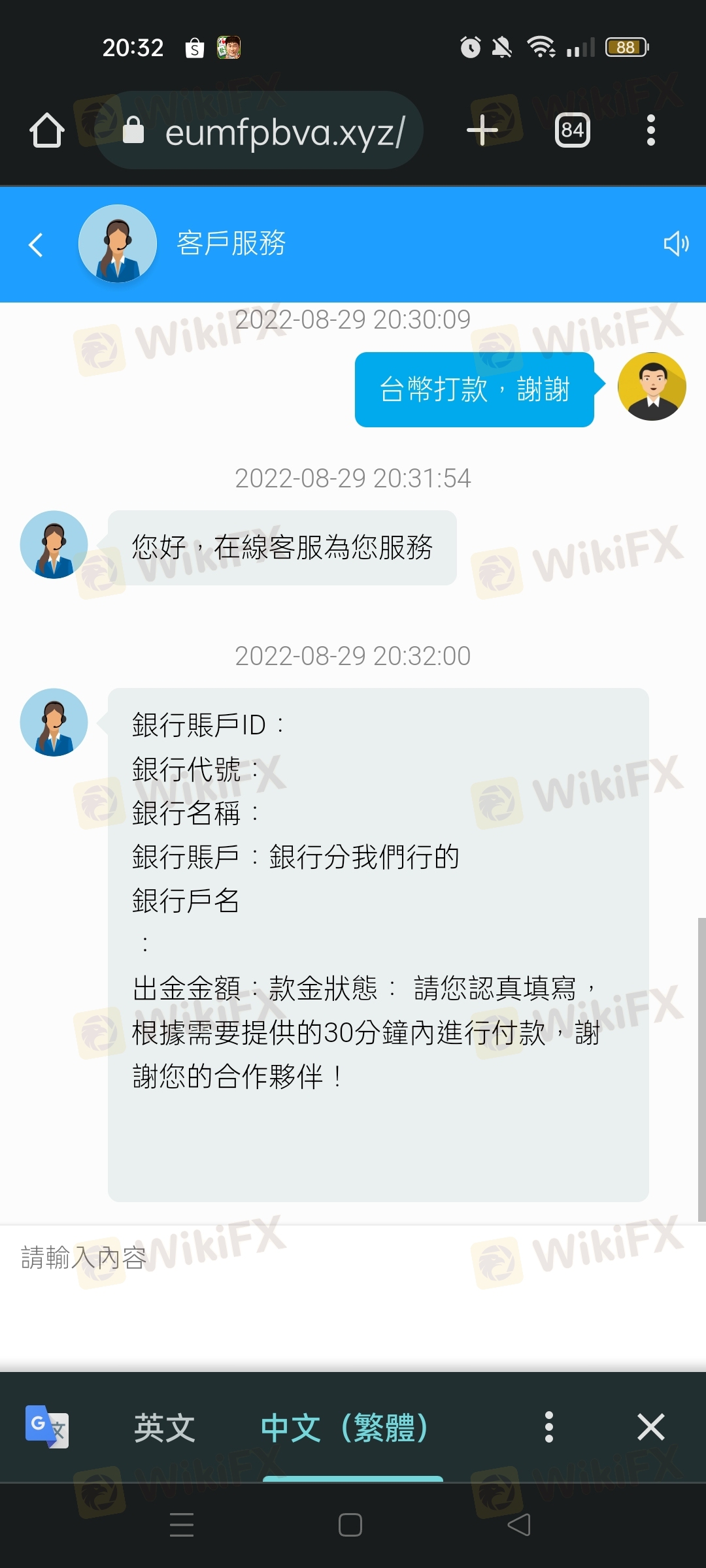Close the translate bar
The height and width of the screenshot is (1568, 706).
coord(650,1427)
